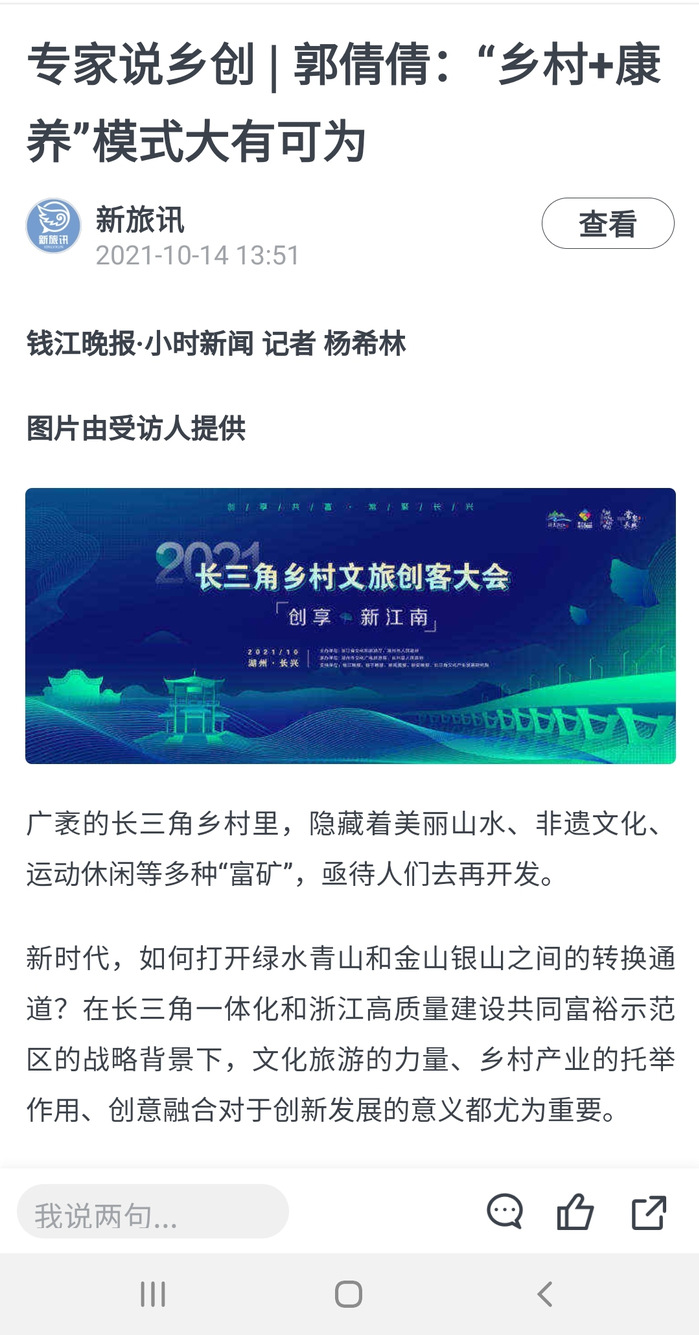Go back using system back button
This screenshot has height=1335, width=699.
click(544, 1294)
